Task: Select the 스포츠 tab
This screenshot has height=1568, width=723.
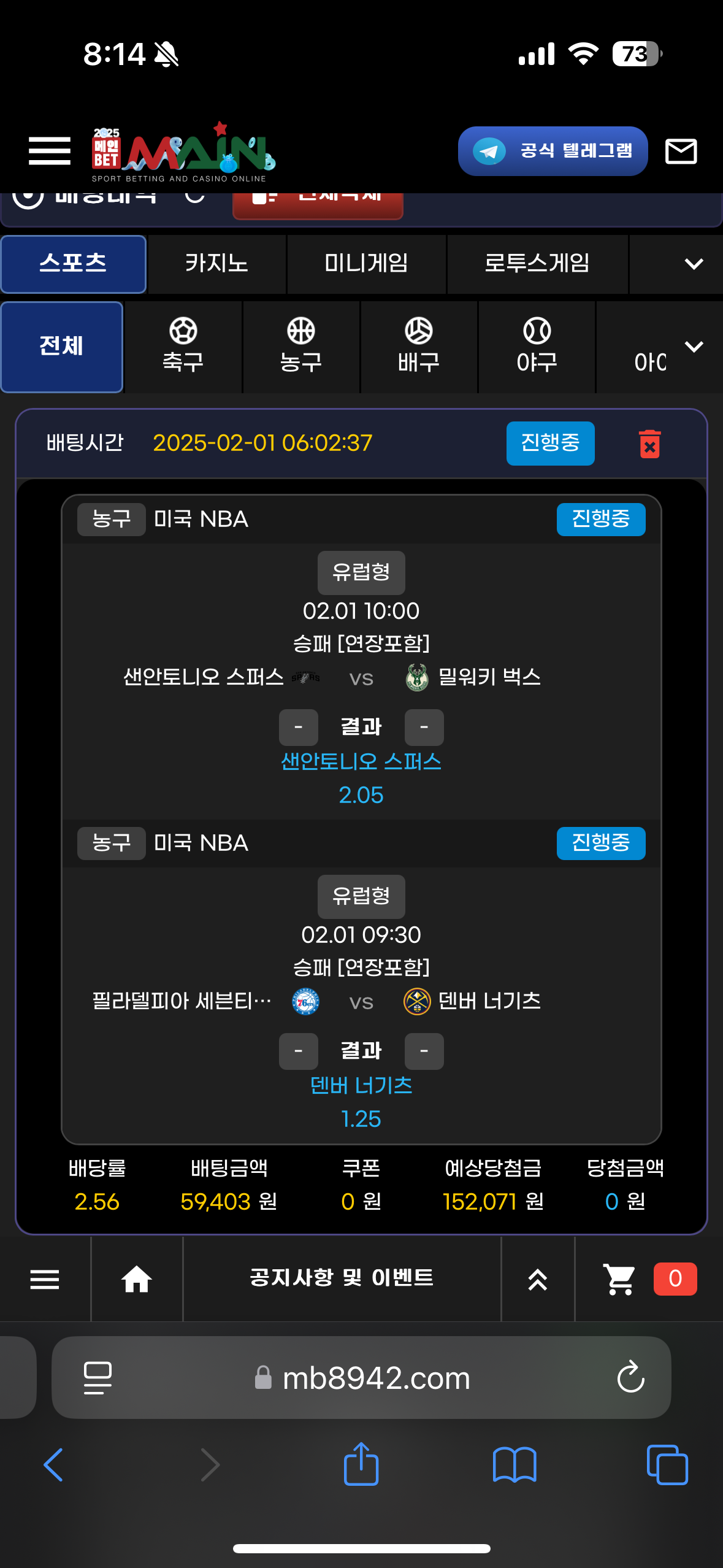Action: [x=73, y=264]
